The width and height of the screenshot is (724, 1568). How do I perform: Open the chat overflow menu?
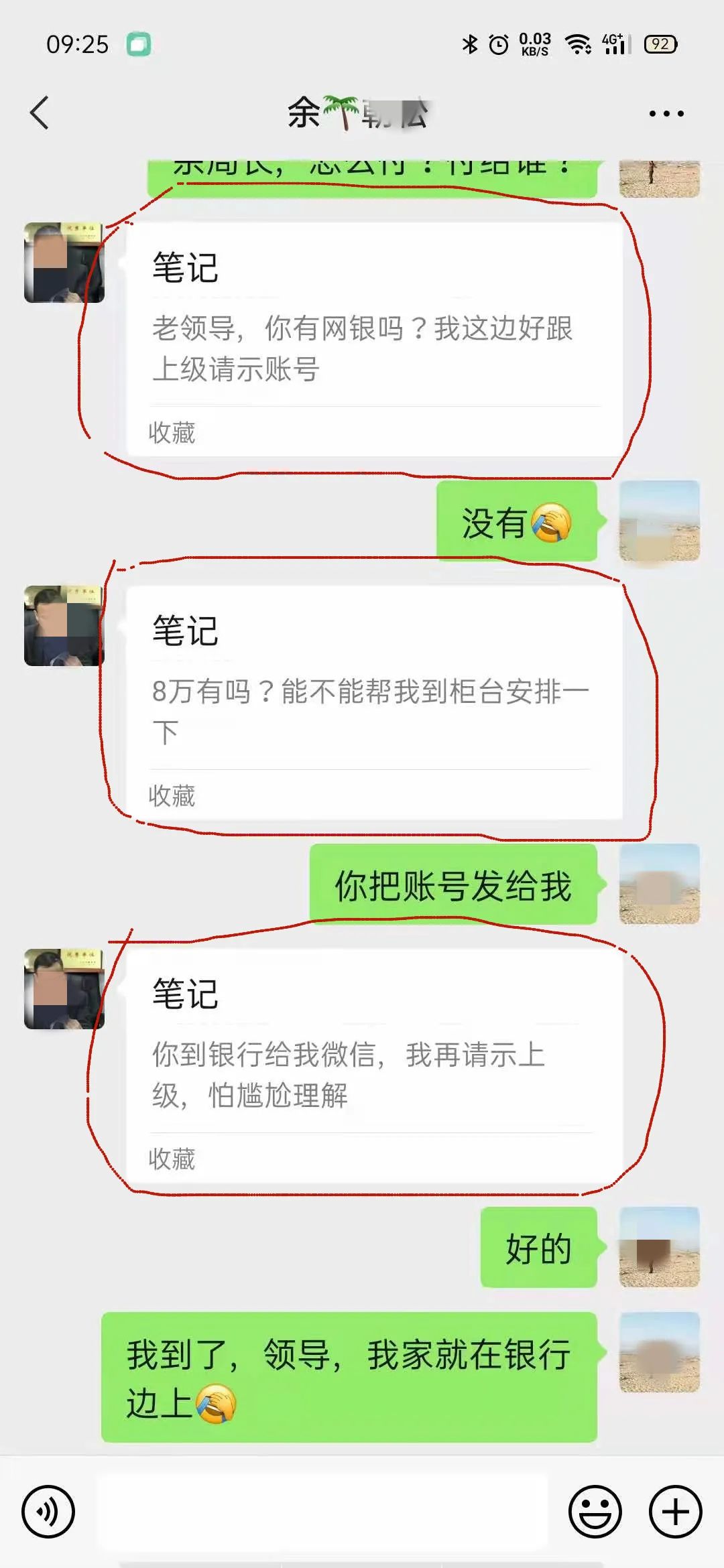666,114
